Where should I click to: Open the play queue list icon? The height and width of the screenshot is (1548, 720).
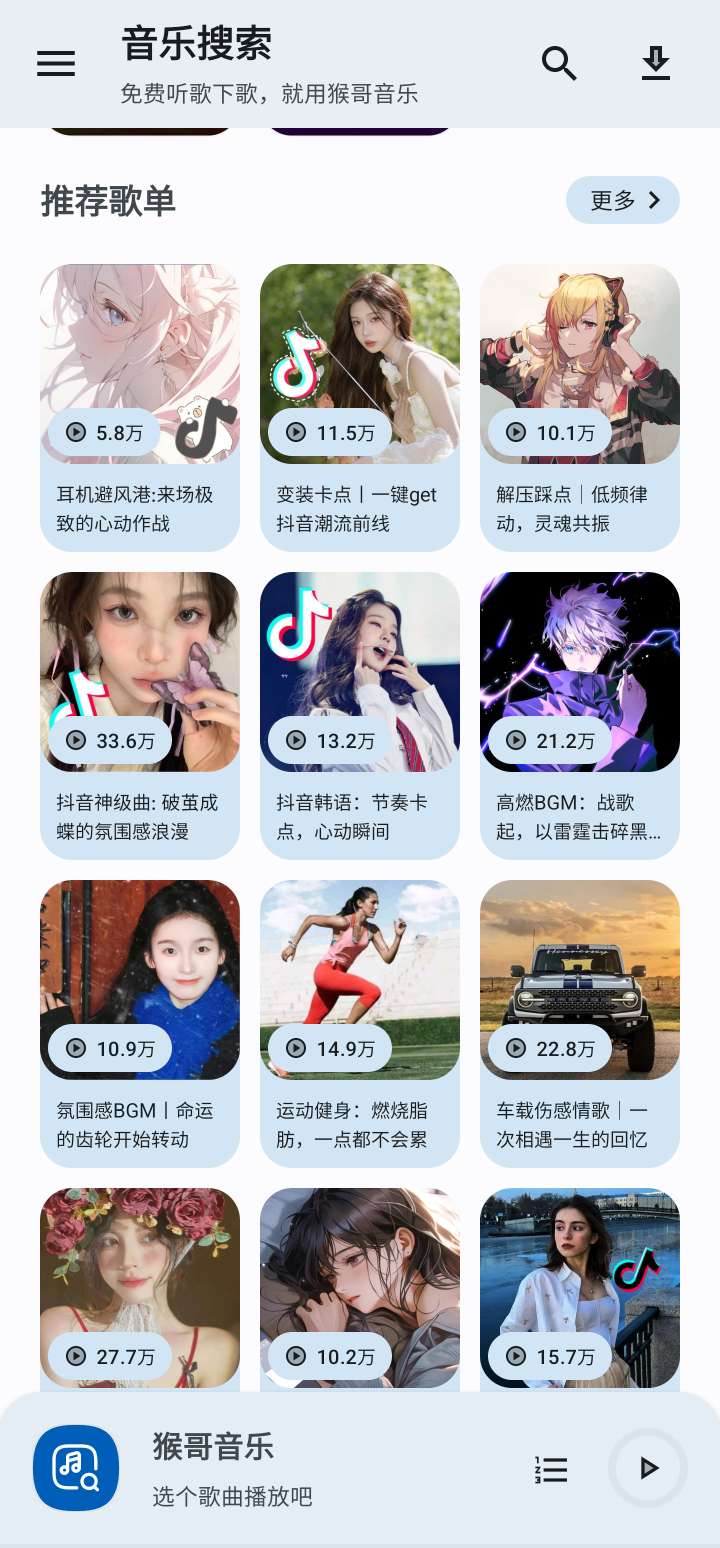551,1469
